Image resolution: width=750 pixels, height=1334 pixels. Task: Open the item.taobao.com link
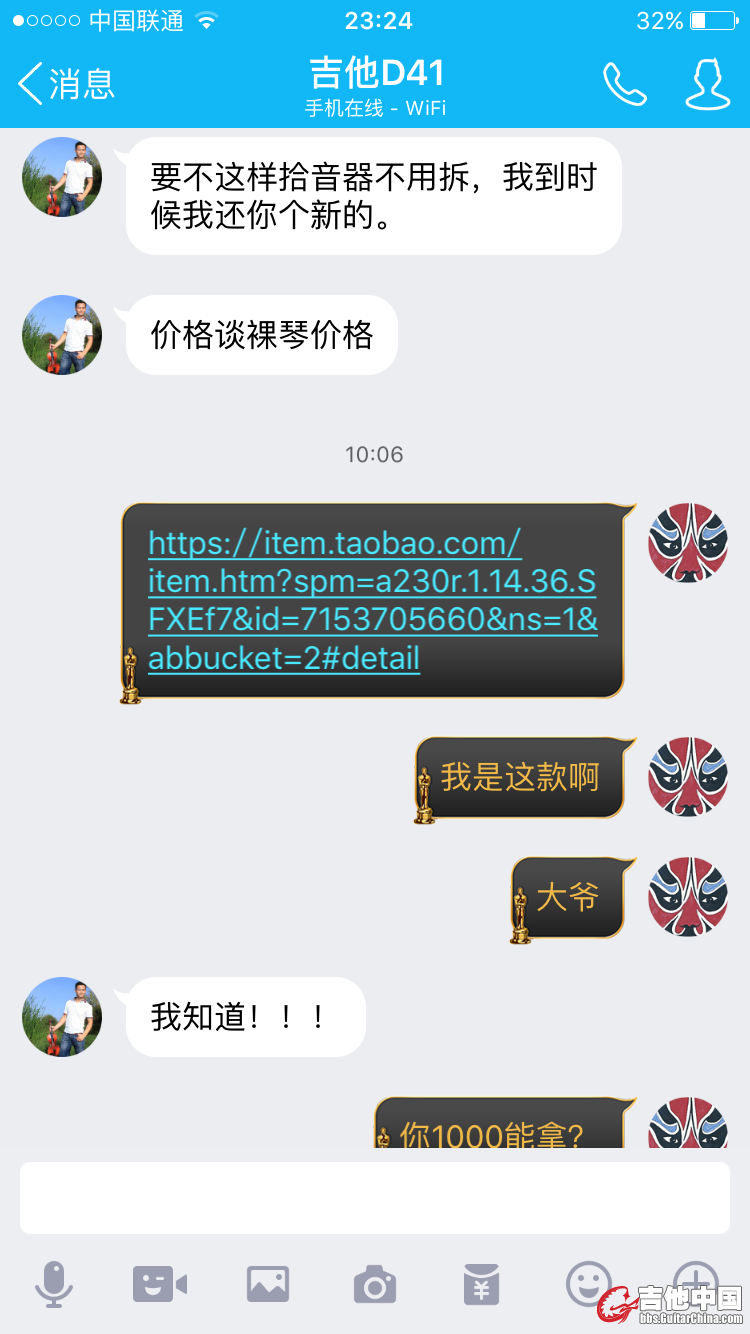point(372,600)
